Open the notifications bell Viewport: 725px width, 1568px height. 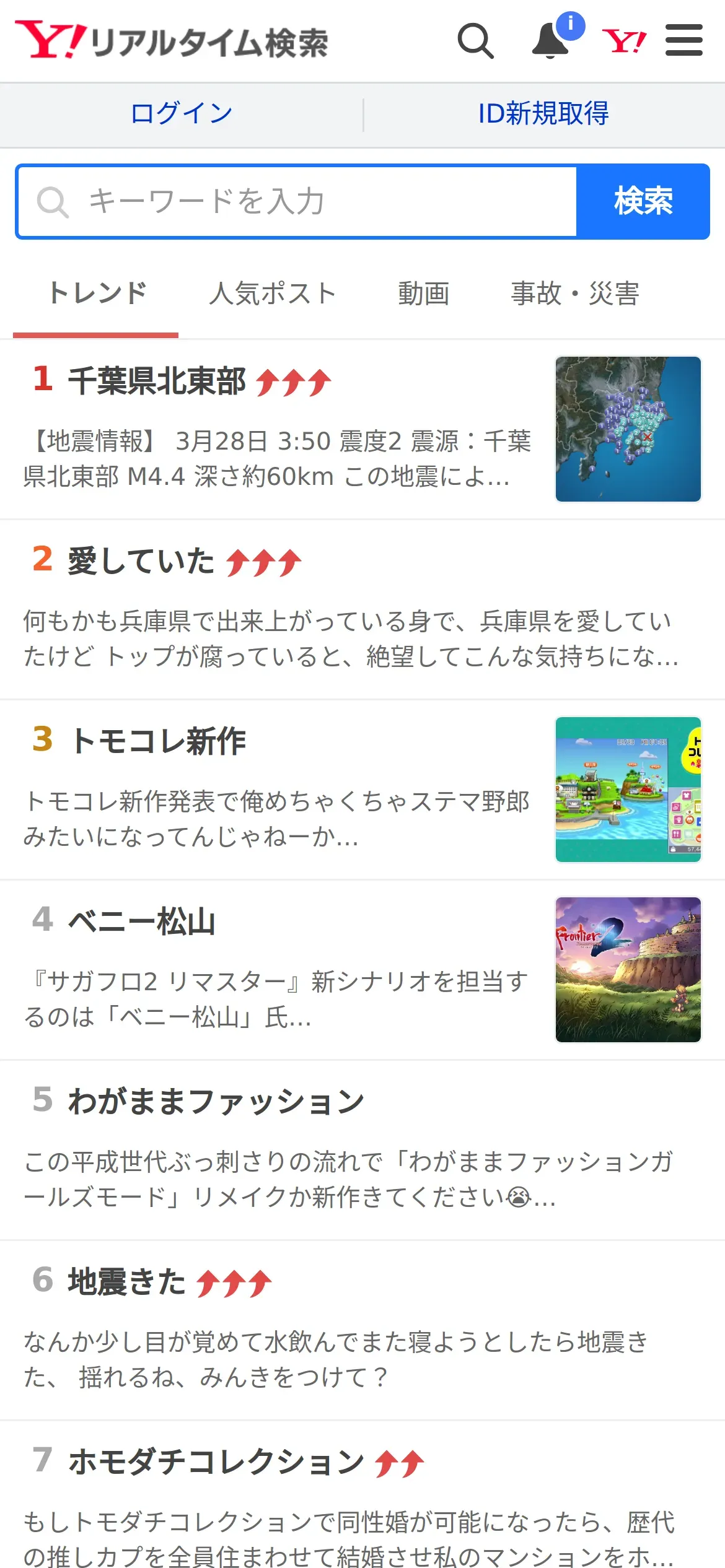550,41
